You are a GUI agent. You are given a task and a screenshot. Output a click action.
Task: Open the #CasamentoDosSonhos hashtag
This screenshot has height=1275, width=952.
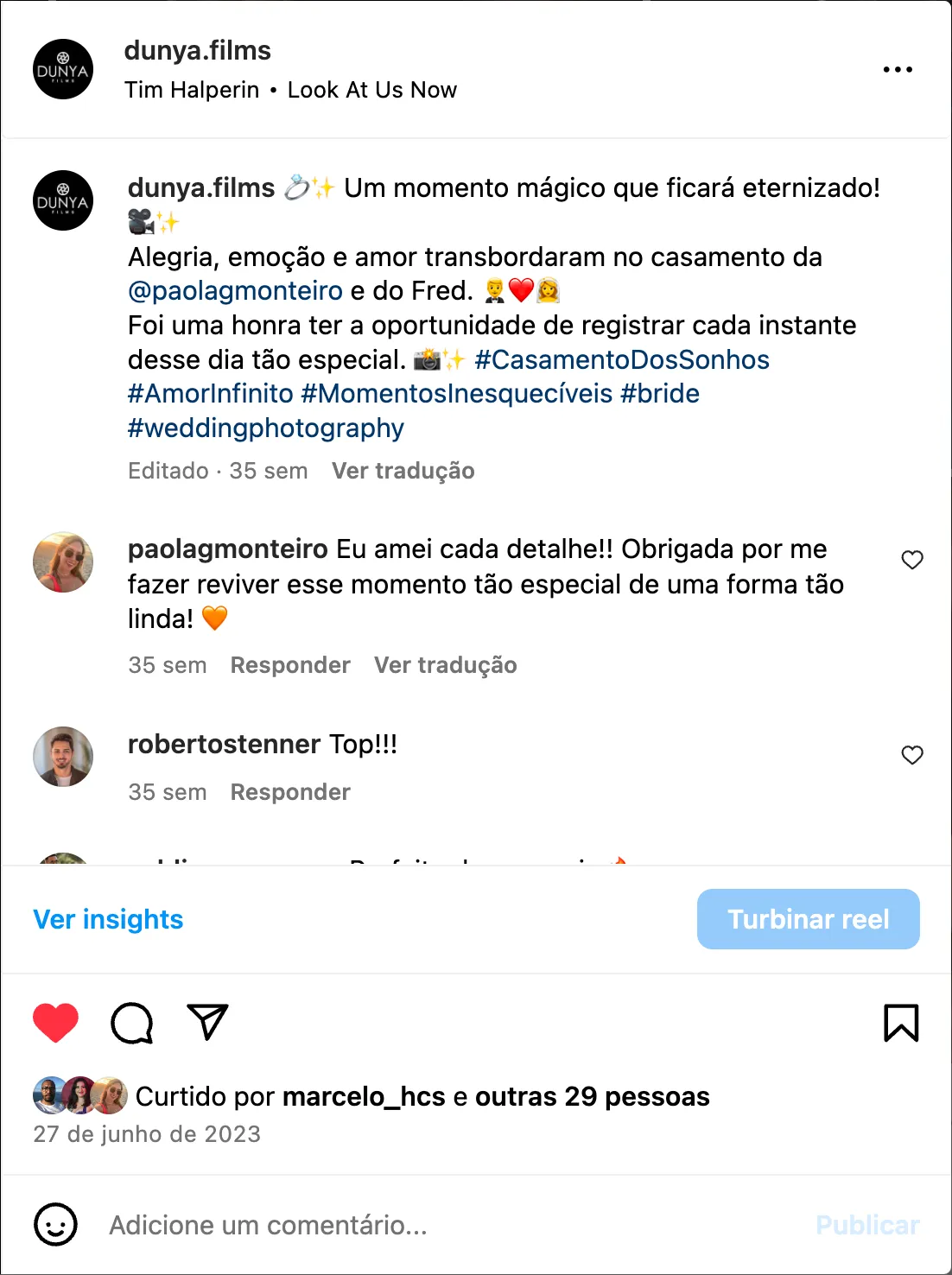(621, 359)
